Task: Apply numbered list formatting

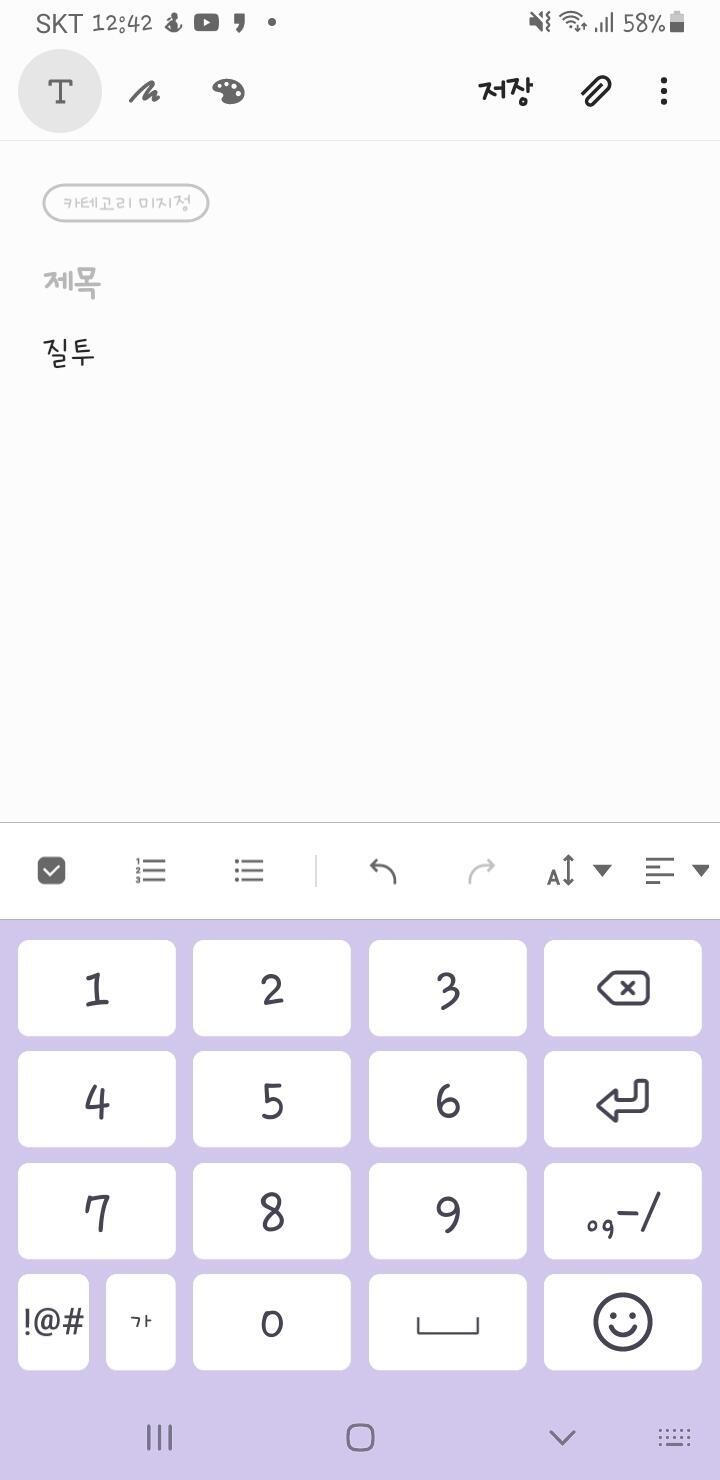Action: [150, 871]
